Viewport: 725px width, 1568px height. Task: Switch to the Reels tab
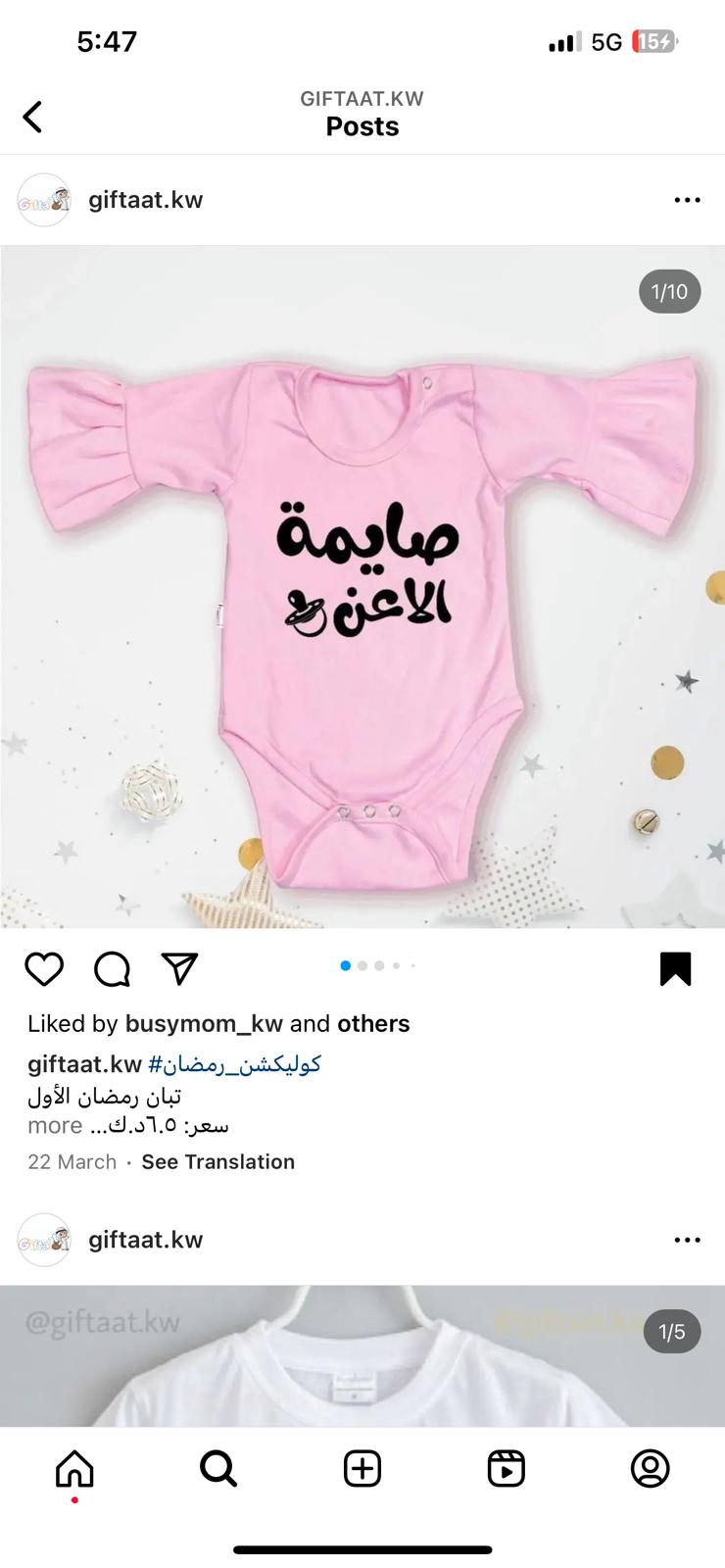pyautogui.click(x=507, y=1469)
